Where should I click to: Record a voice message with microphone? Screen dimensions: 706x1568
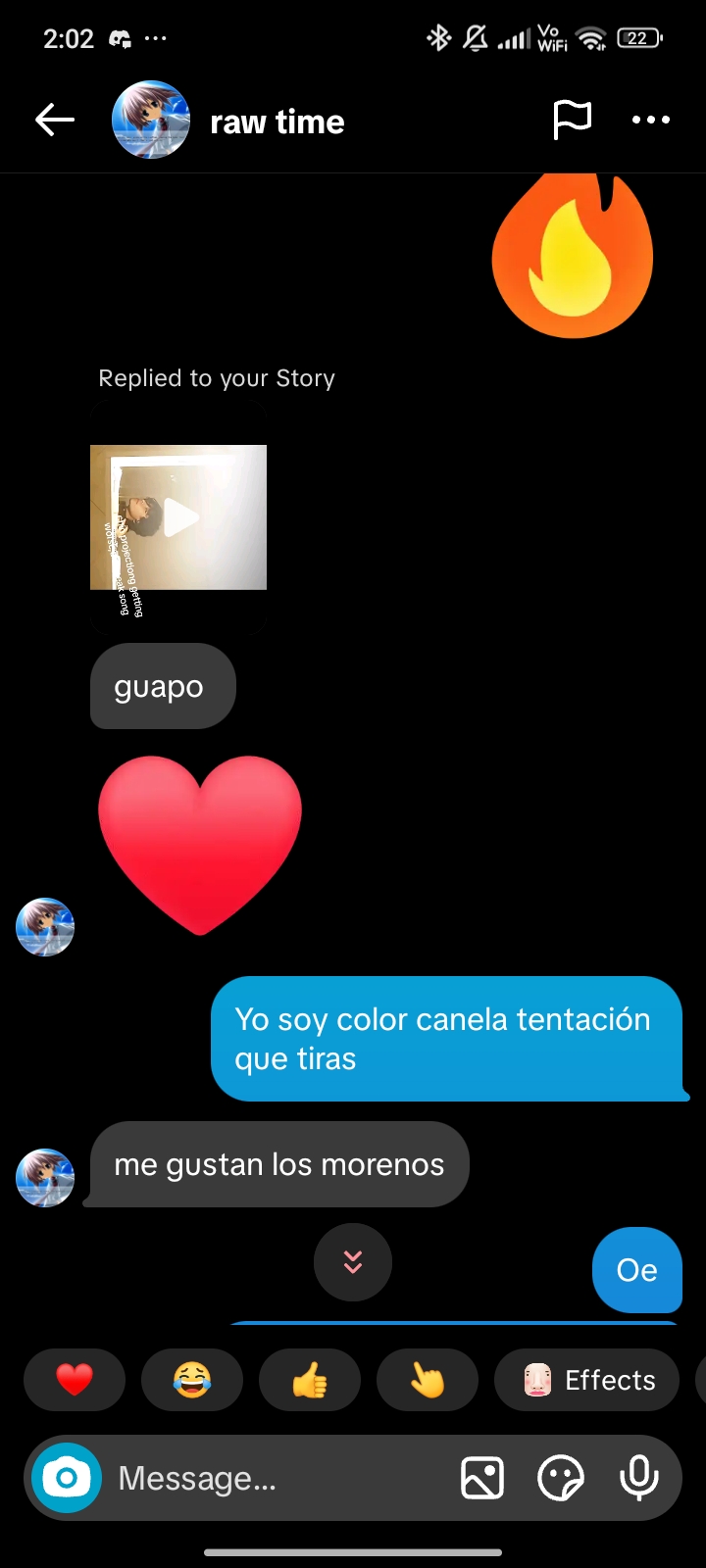tap(639, 1478)
